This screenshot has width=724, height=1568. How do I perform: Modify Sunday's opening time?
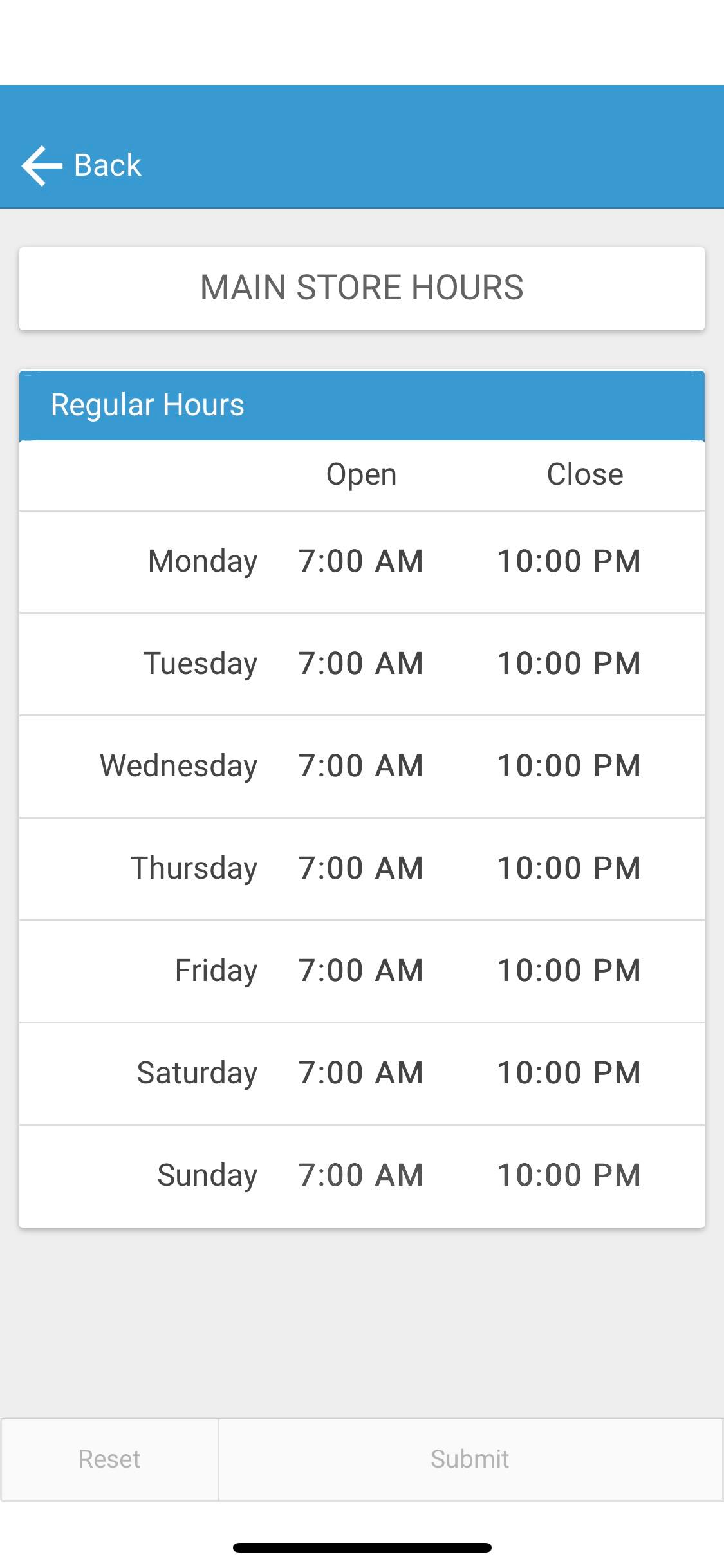pyautogui.click(x=360, y=1175)
